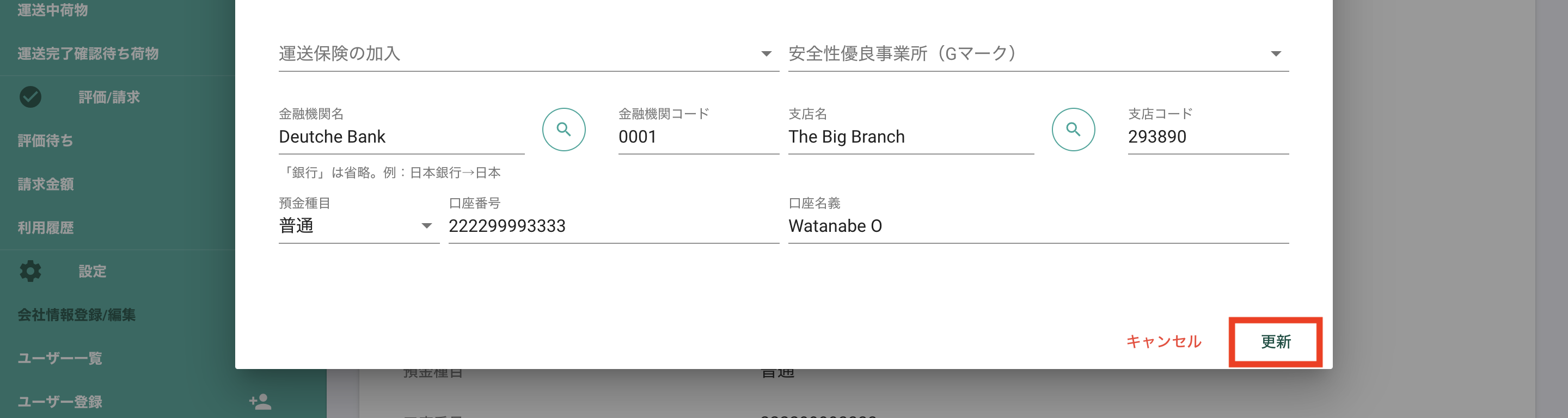This screenshot has height=418, width=1568.
Task: Open the 運送保険の加入 dropdown
Action: pyautogui.click(x=528, y=53)
